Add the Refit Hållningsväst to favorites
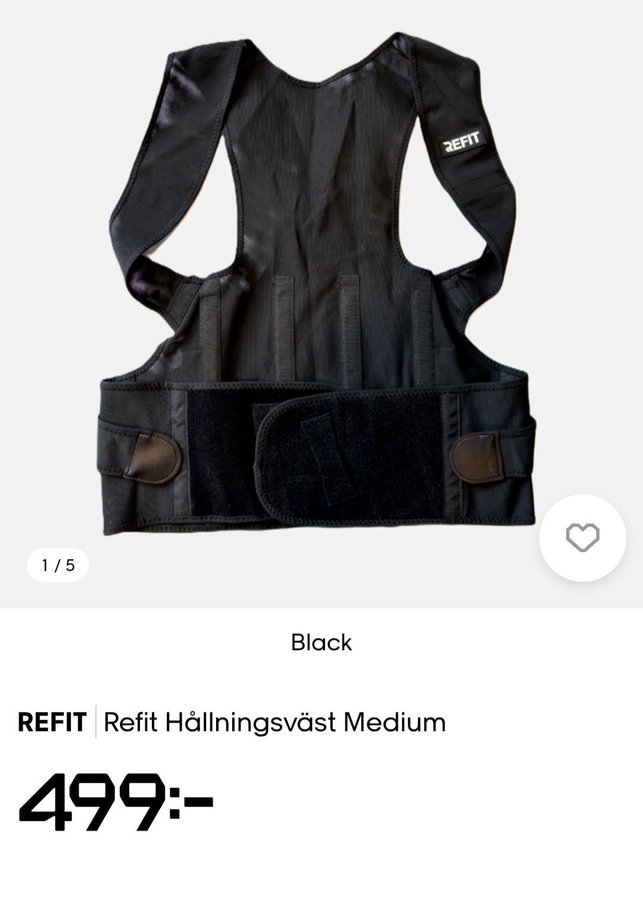This screenshot has width=643, height=900. [582, 538]
